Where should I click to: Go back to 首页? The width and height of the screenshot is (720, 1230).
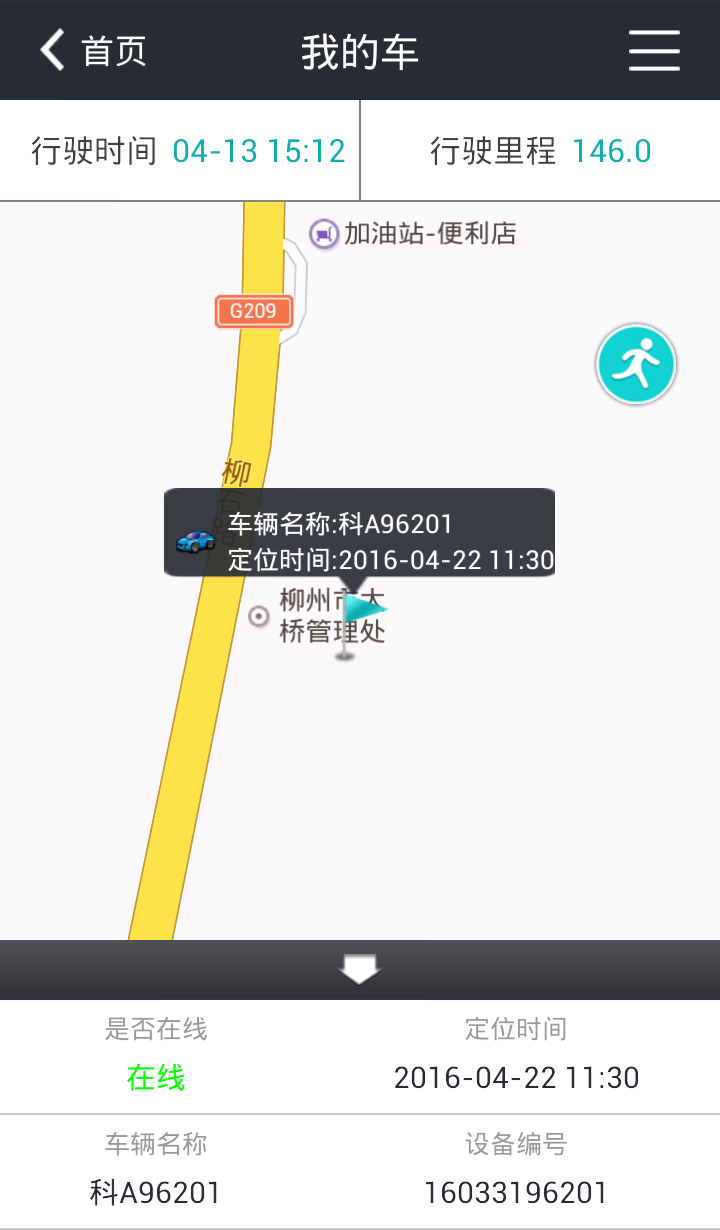pos(93,50)
